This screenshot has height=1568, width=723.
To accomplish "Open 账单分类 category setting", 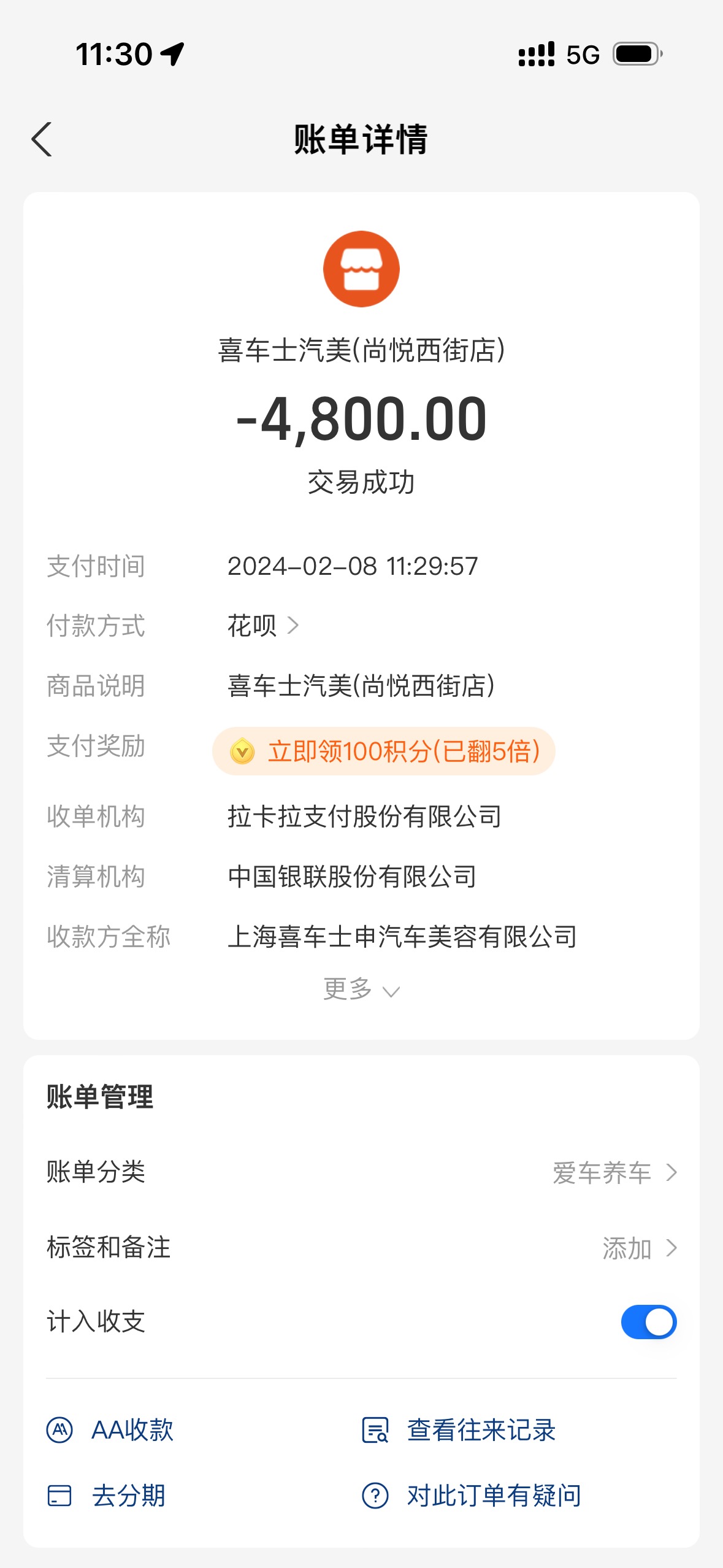I will point(361,1172).
